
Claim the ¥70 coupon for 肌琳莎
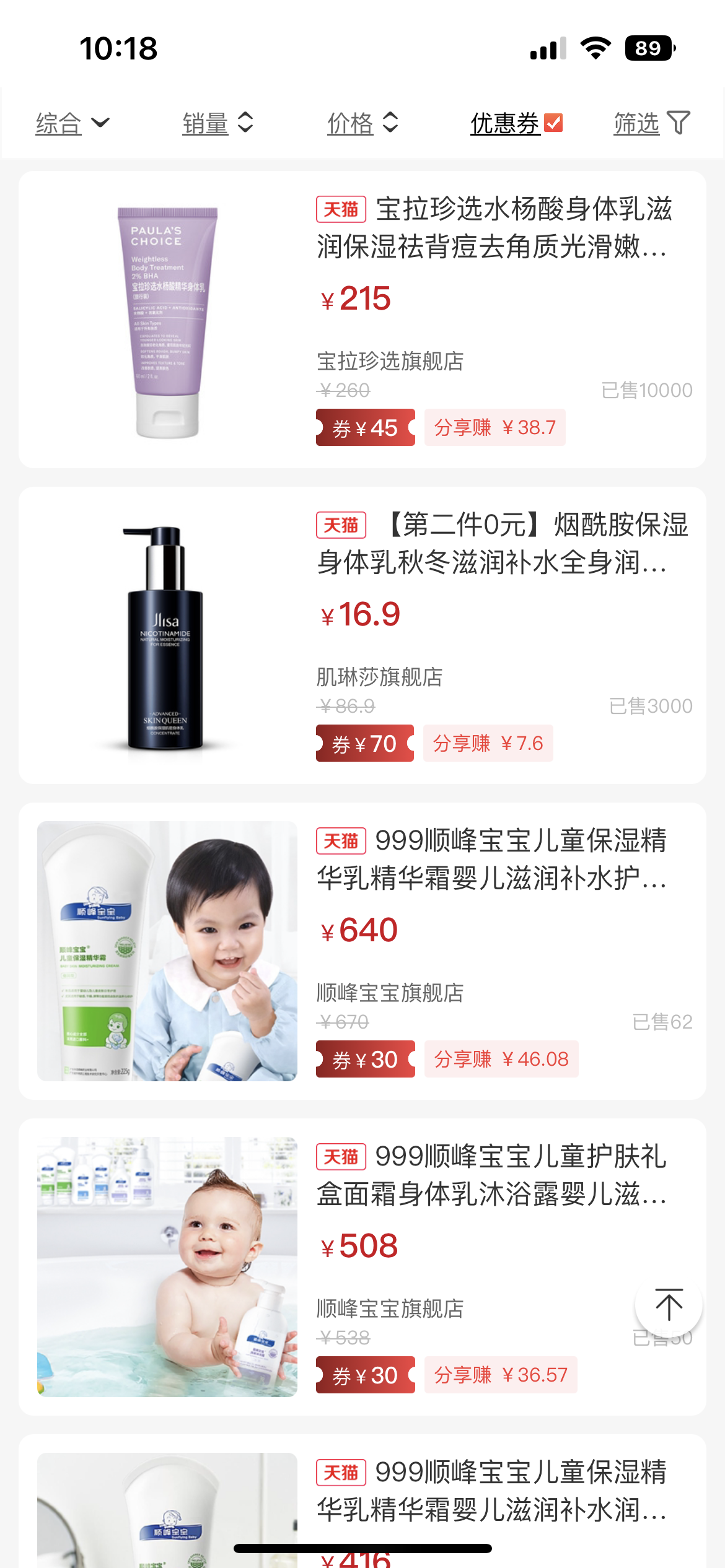click(x=365, y=743)
